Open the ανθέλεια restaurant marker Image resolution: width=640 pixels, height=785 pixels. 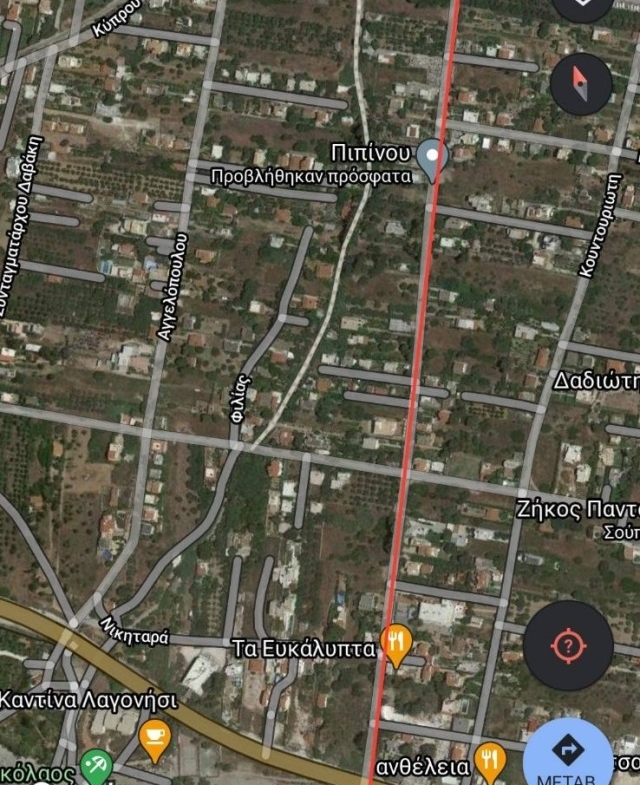[x=489, y=761]
